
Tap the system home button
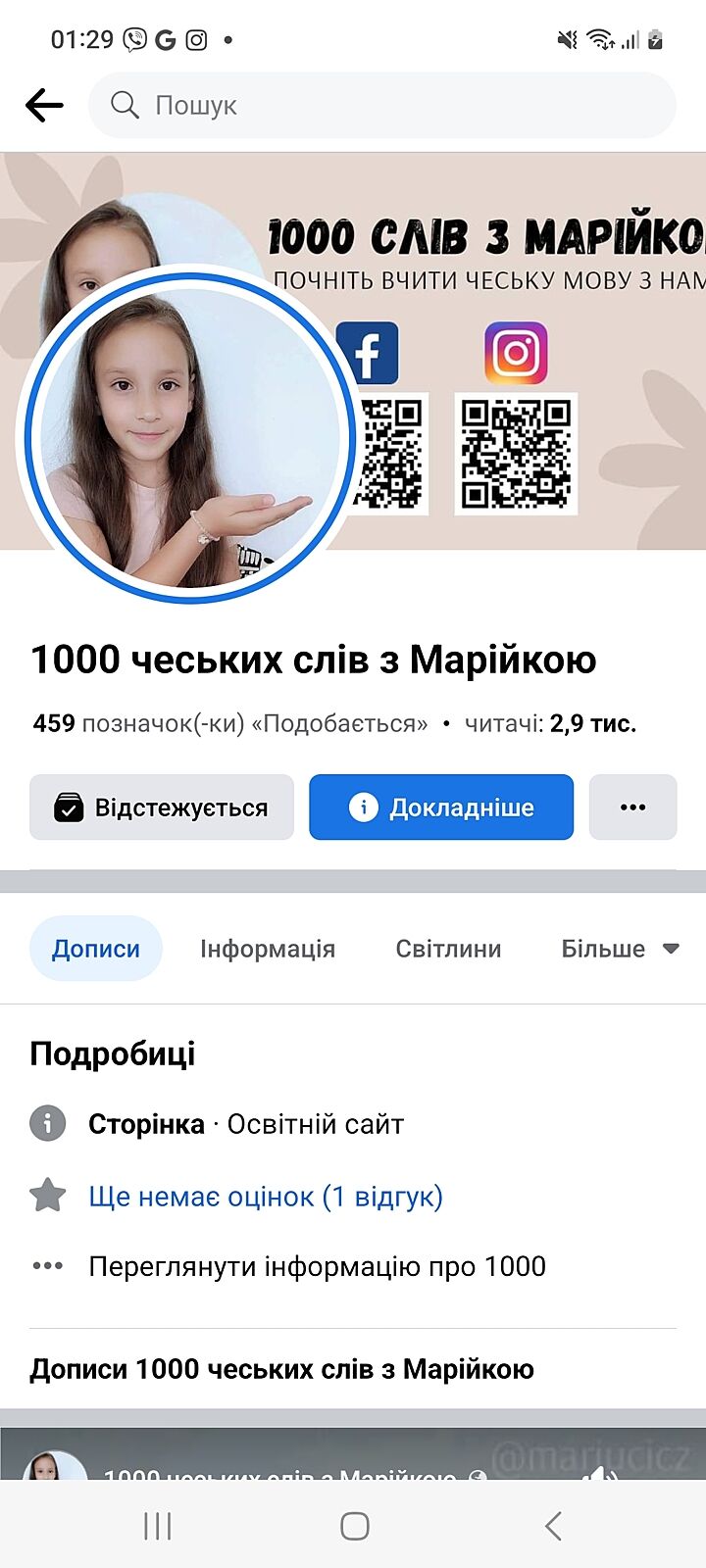pos(354,1526)
